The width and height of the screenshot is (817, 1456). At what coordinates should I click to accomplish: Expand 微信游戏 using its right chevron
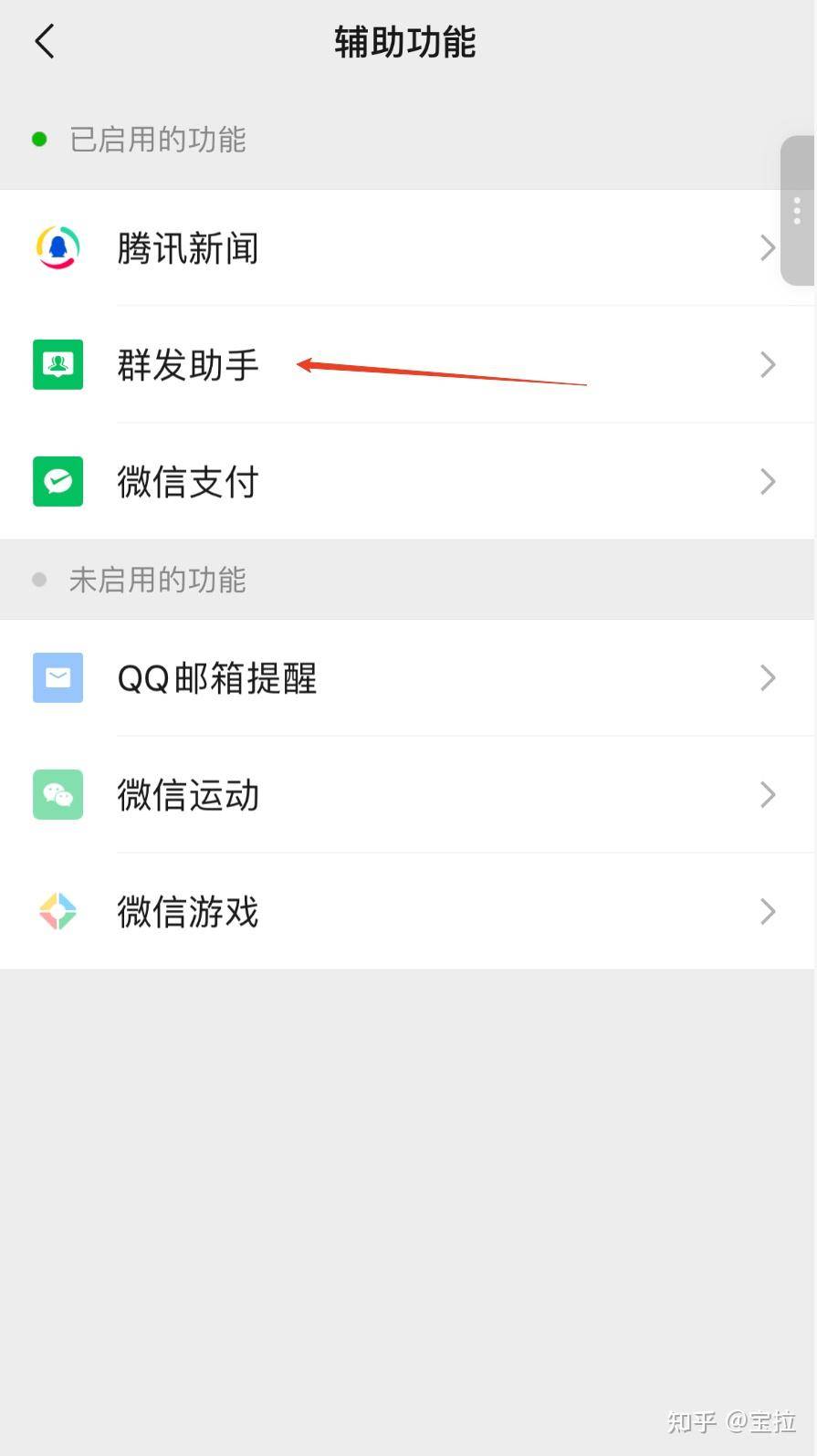pyautogui.click(x=767, y=911)
